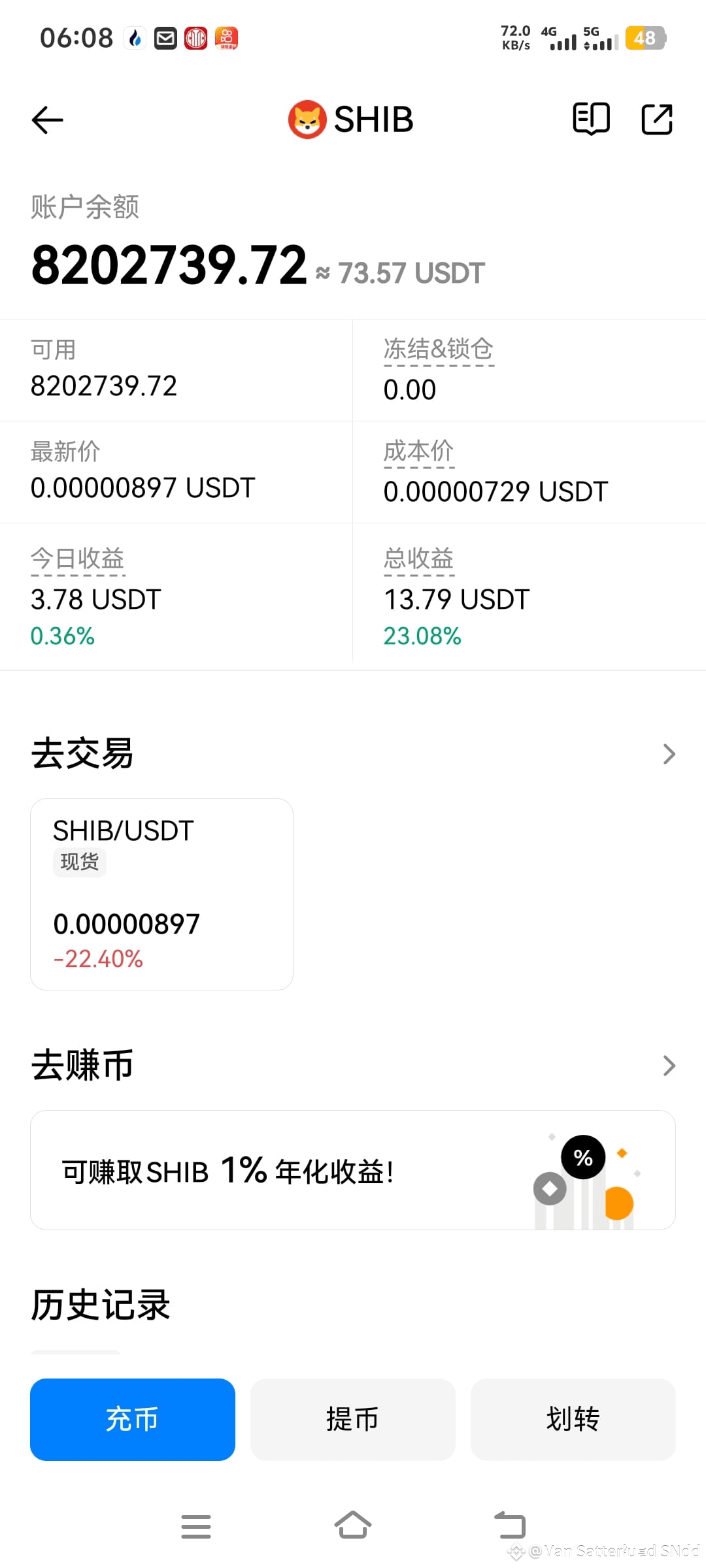The width and height of the screenshot is (706, 1568).
Task: Open the SHIB/USDT spot trading card
Action: [161, 894]
